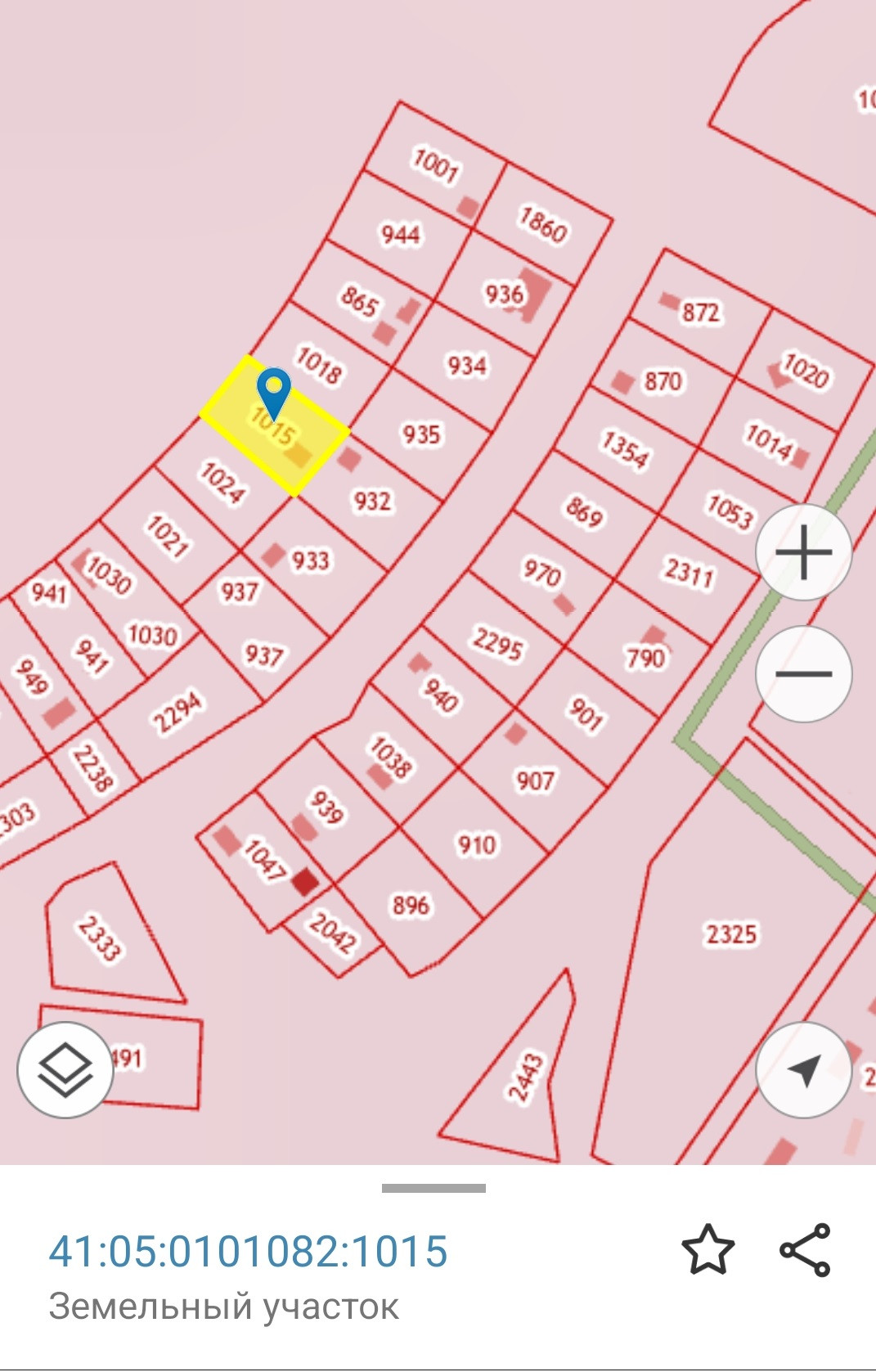The width and height of the screenshot is (876, 1372).
Task: Center the map on my location
Action: click(x=803, y=1069)
